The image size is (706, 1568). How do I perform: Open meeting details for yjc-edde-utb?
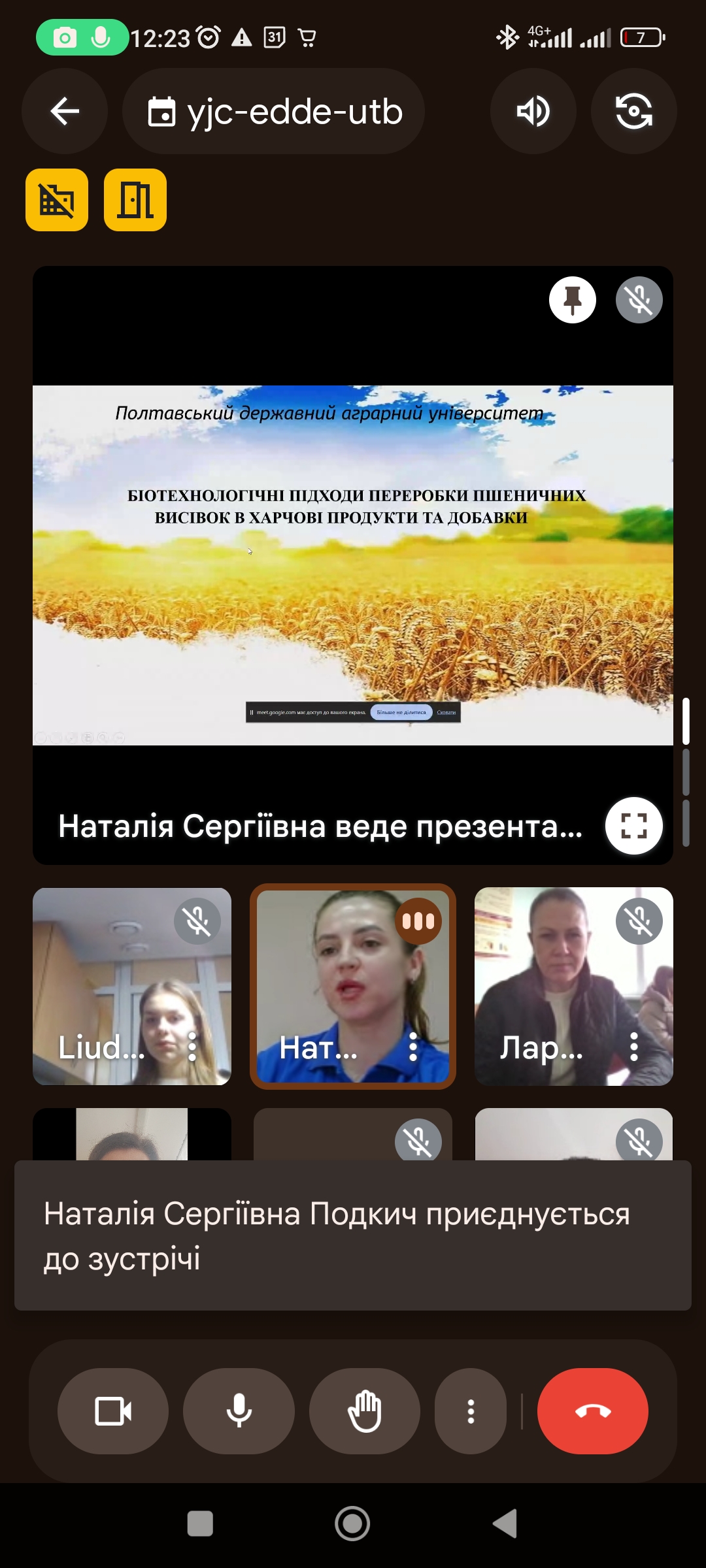(x=273, y=111)
